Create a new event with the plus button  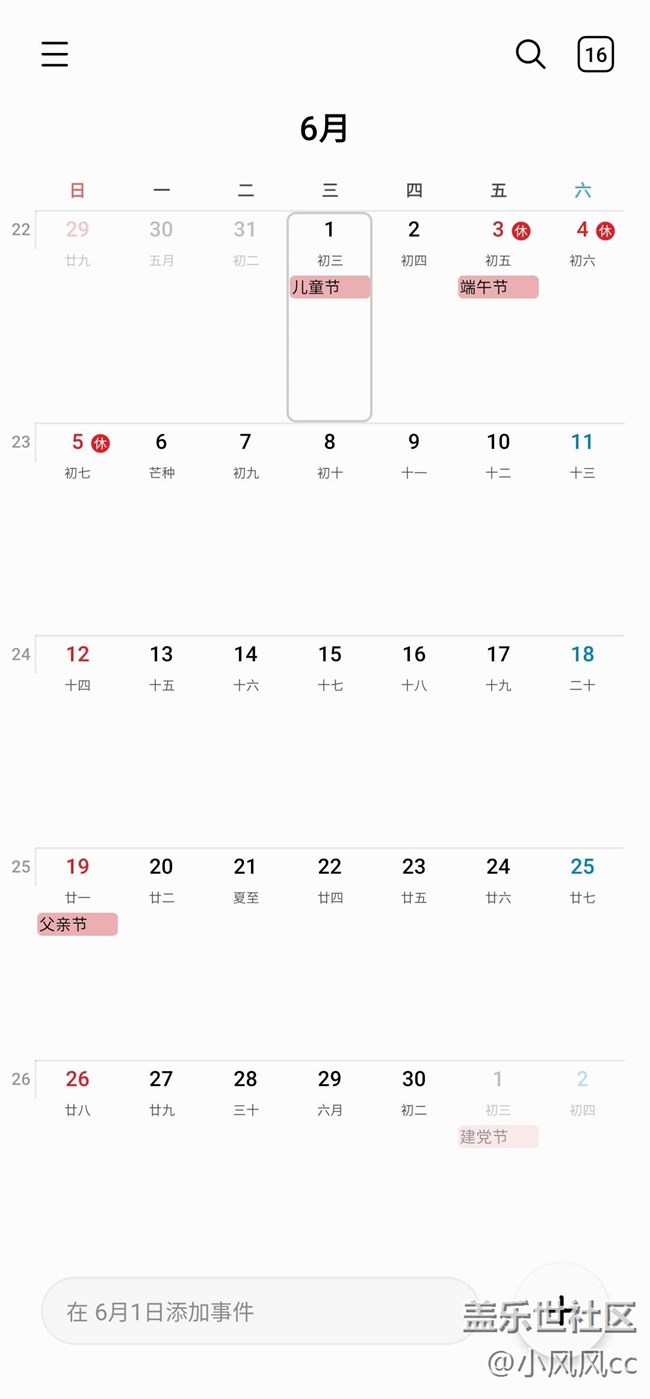562,1309
